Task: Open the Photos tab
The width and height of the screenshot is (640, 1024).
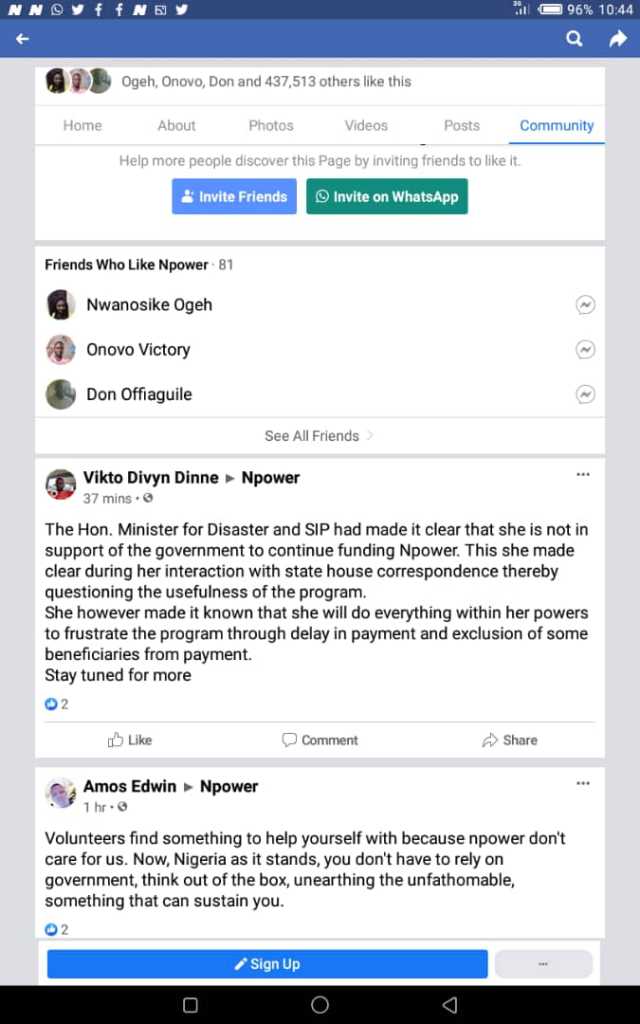Action: pos(271,125)
